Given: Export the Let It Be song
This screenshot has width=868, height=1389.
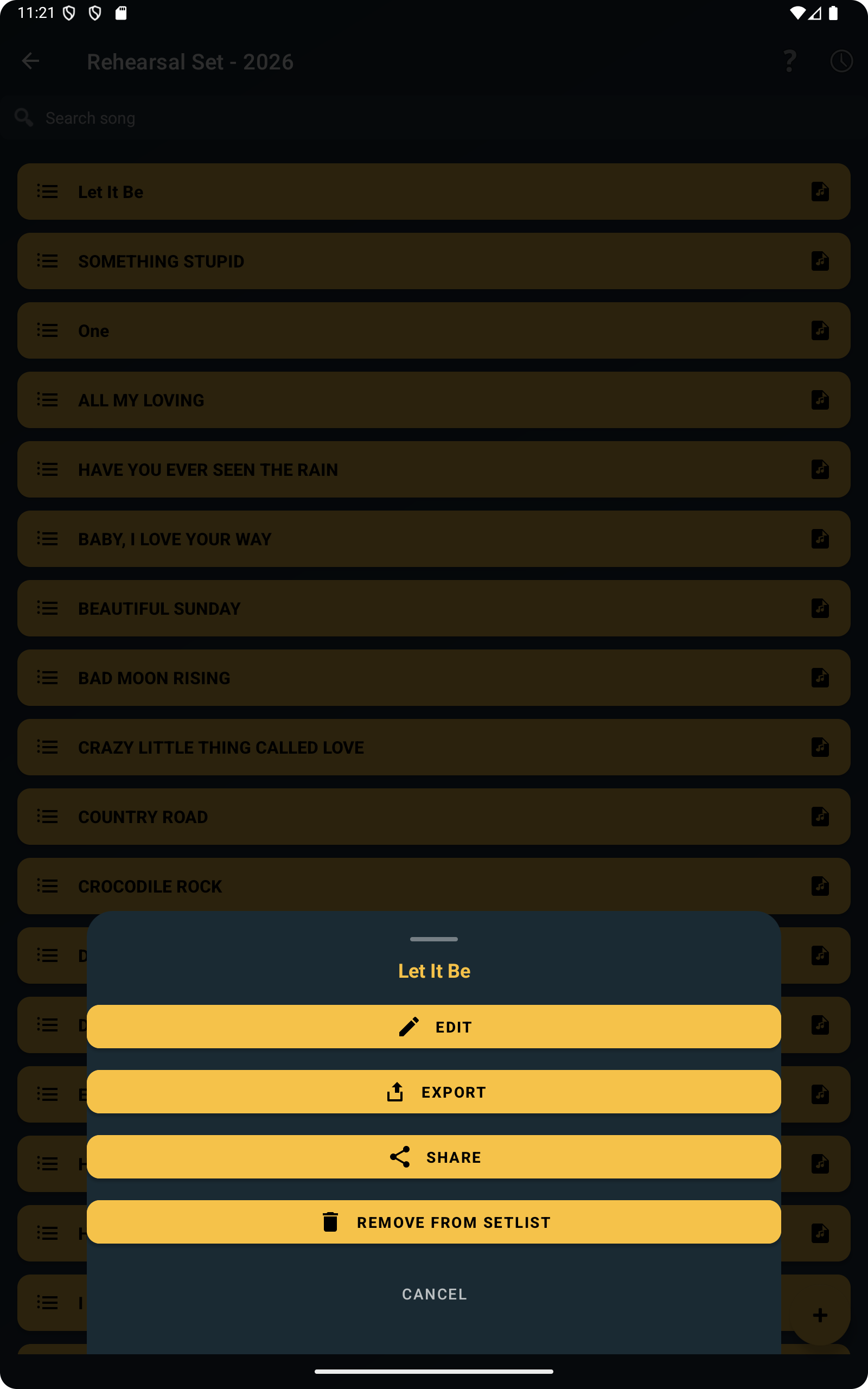Looking at the screenshot, I should (434, 1091).
